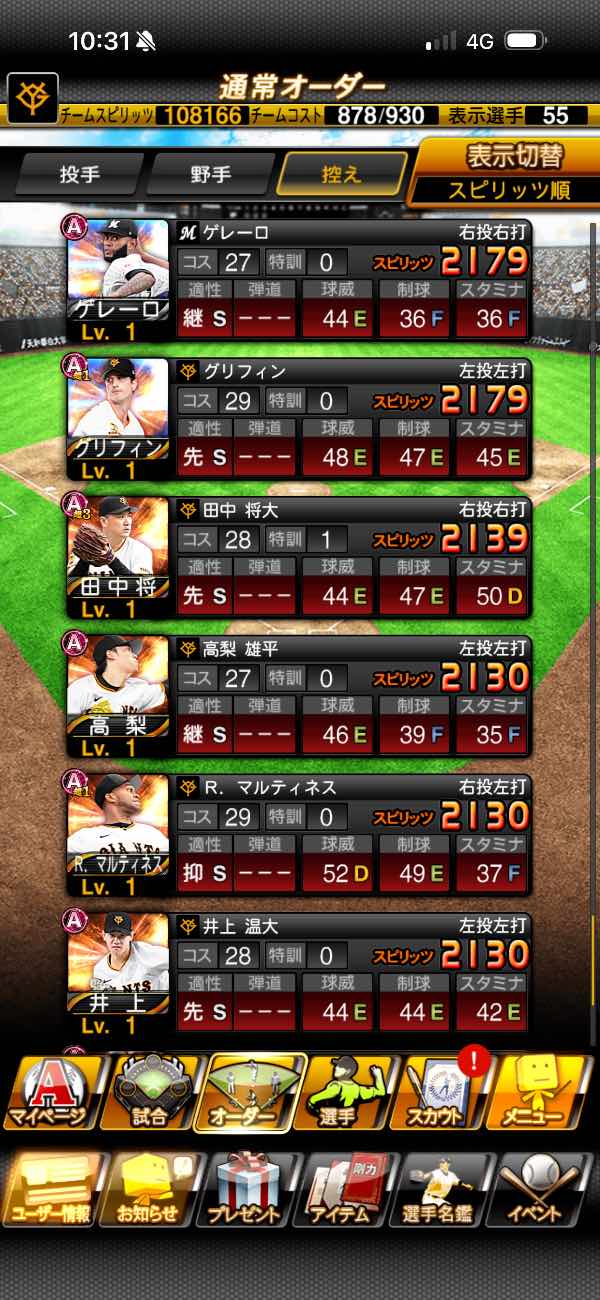
Task: View ユーザー情報
Action: click(x=50, y=1190)
